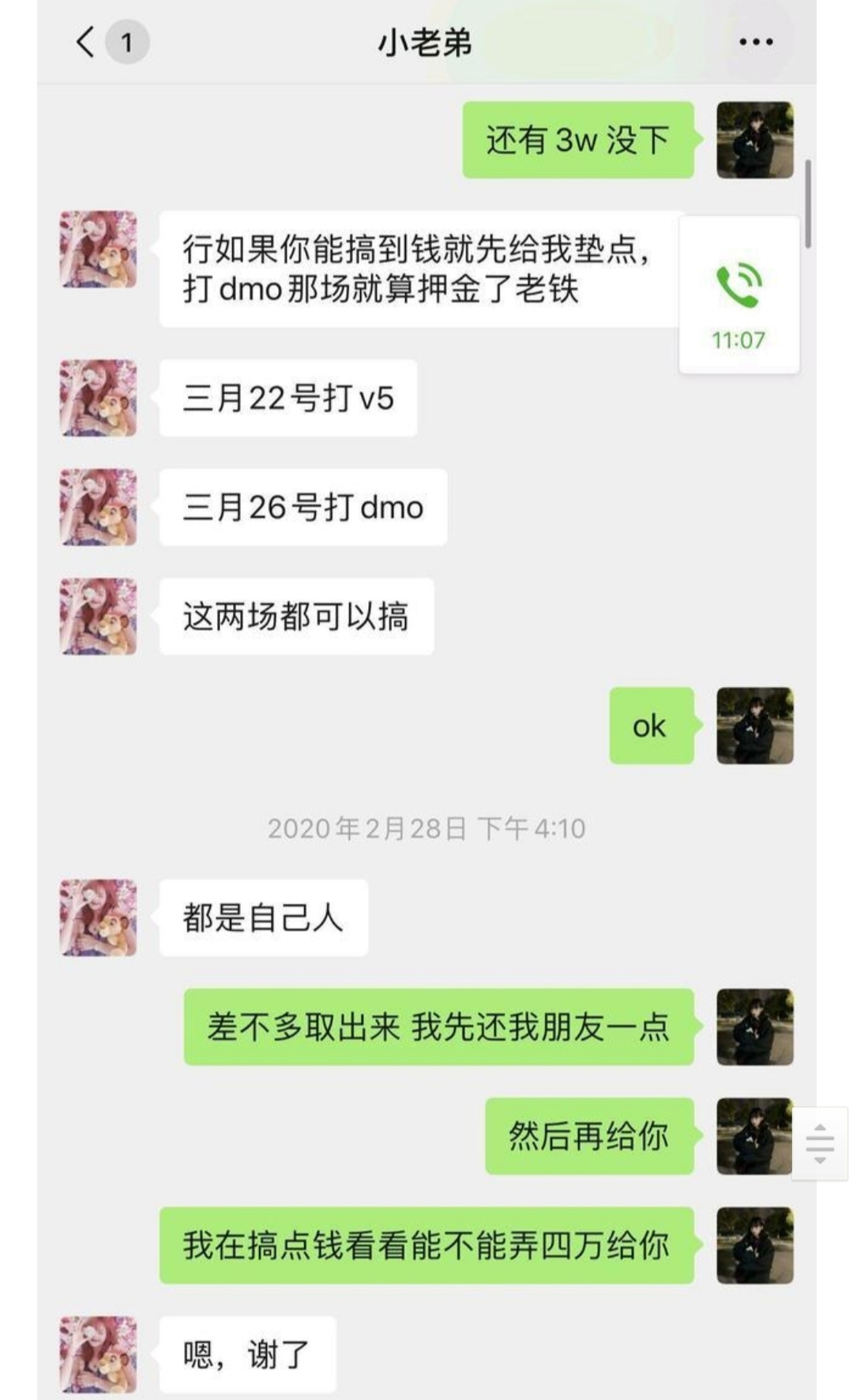
Task: Select the message '三月22号打 v5'
Action: 288,397
